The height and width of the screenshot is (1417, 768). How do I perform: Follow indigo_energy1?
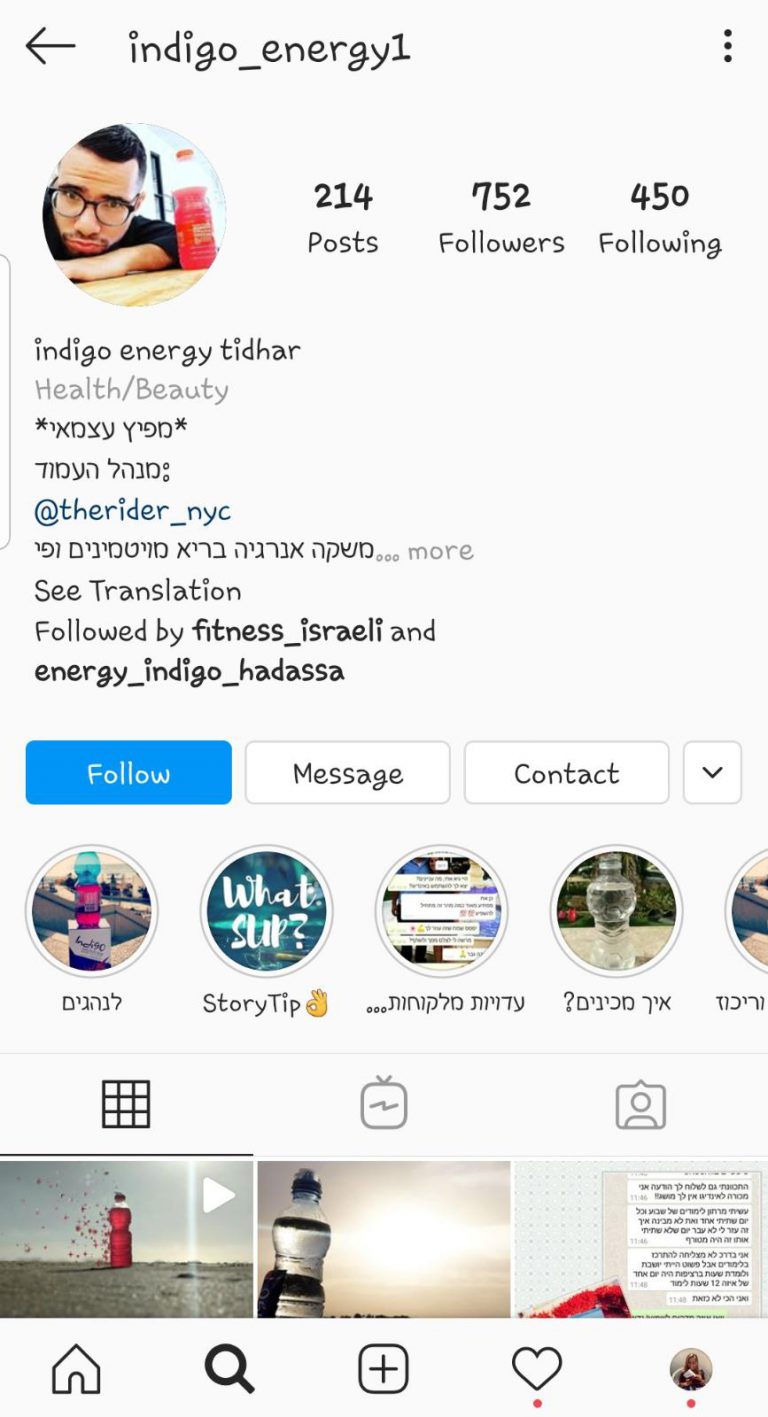128,773
